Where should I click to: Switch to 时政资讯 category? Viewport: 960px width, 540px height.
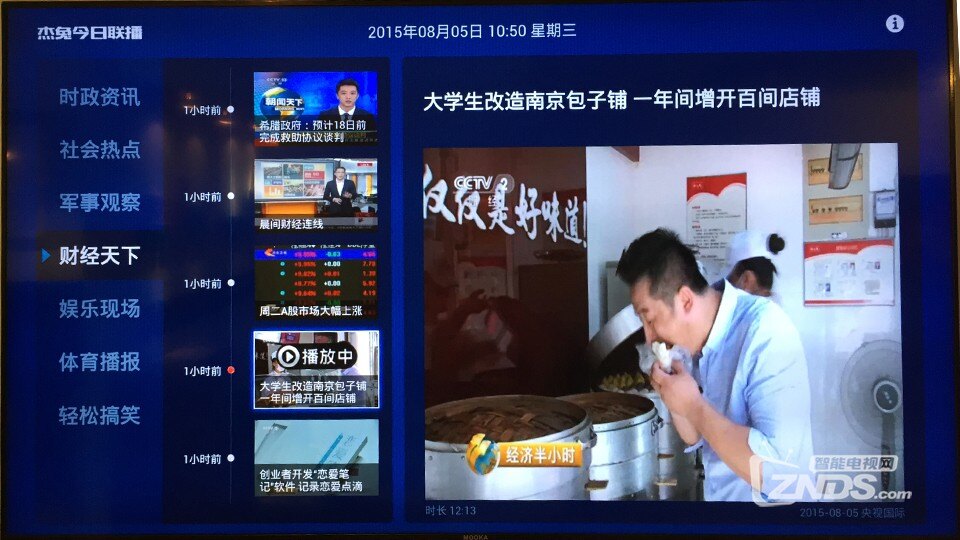pyautogui.click(x=99, y=97)
